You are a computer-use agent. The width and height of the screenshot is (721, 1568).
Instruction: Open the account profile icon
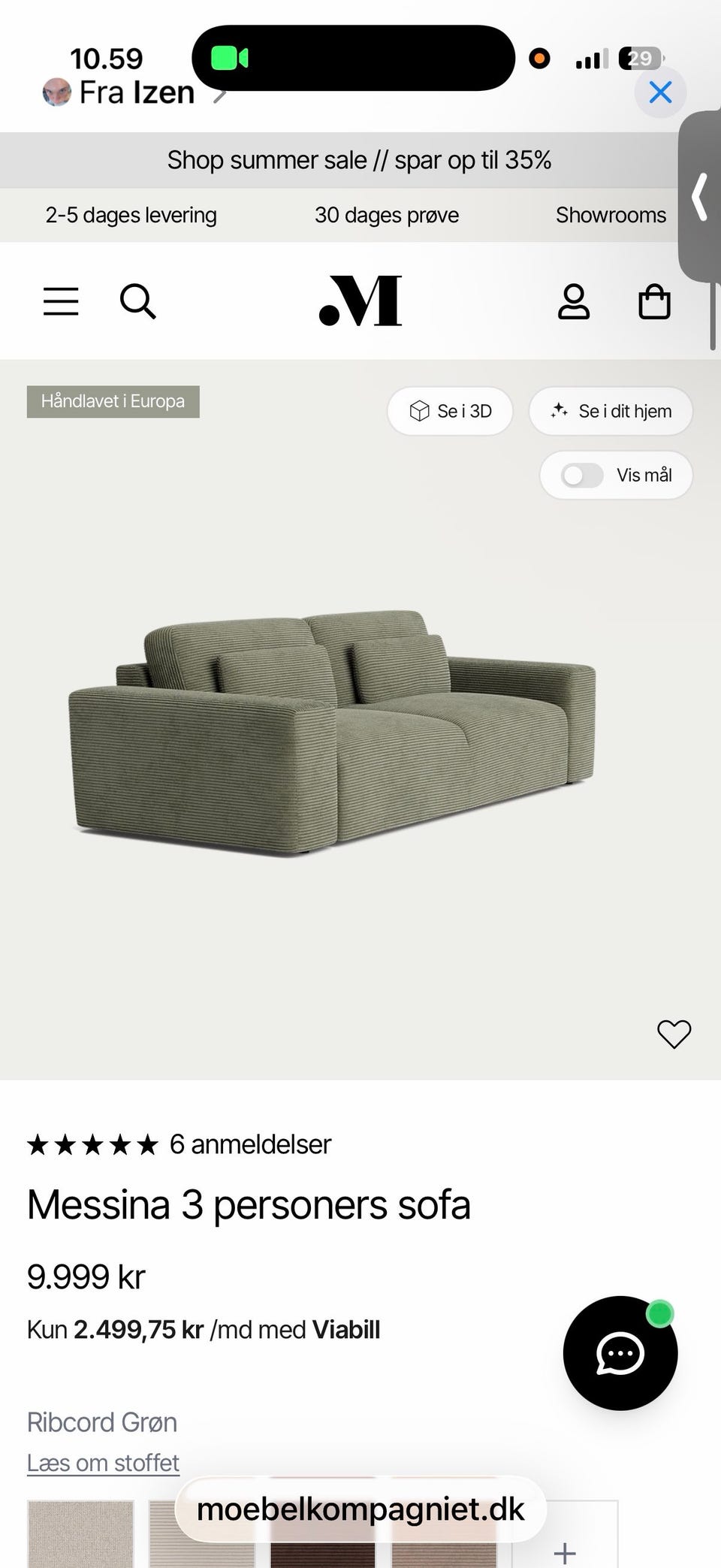[x=574, y=301]
